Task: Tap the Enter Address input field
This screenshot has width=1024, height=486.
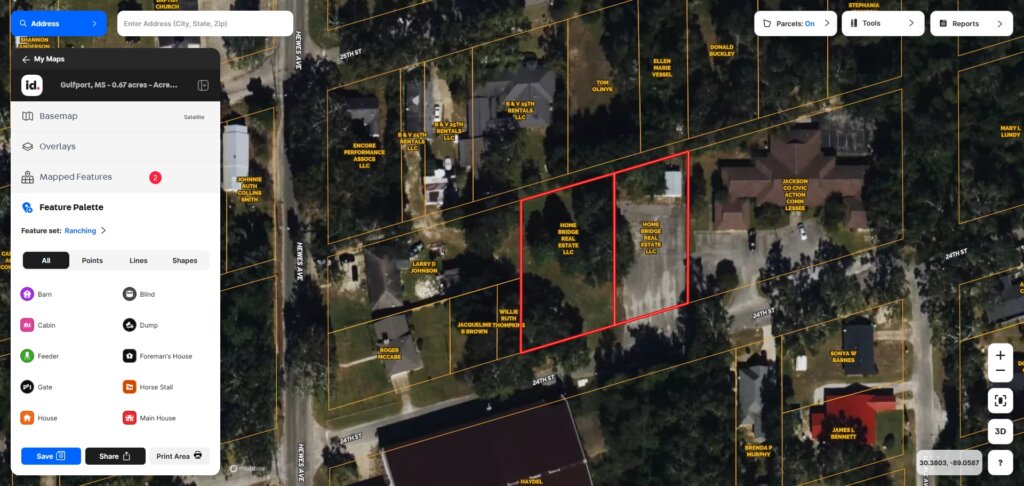Action: pos(204,23)
